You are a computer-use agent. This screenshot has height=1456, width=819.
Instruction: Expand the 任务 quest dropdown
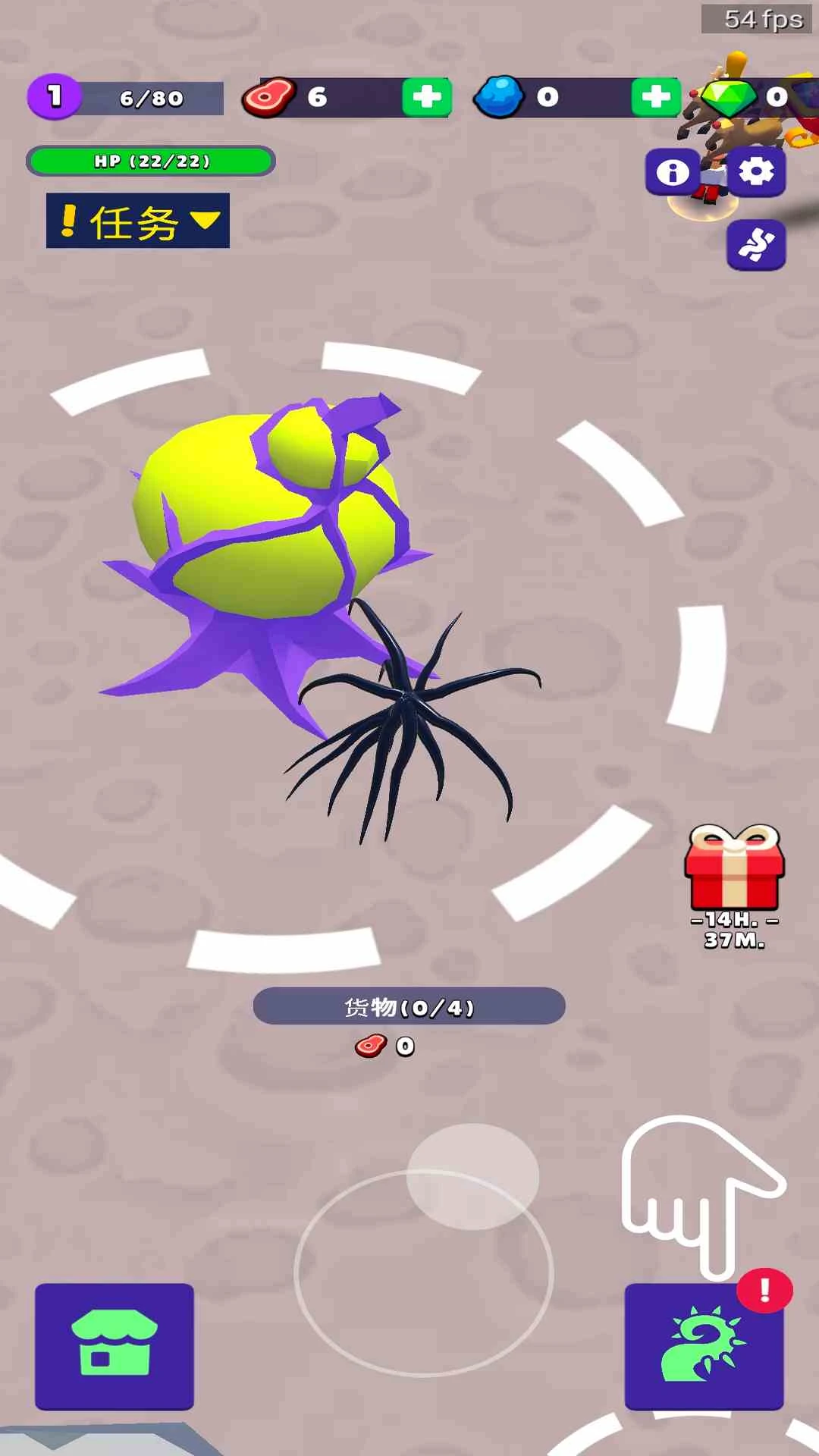pos(138,221)
